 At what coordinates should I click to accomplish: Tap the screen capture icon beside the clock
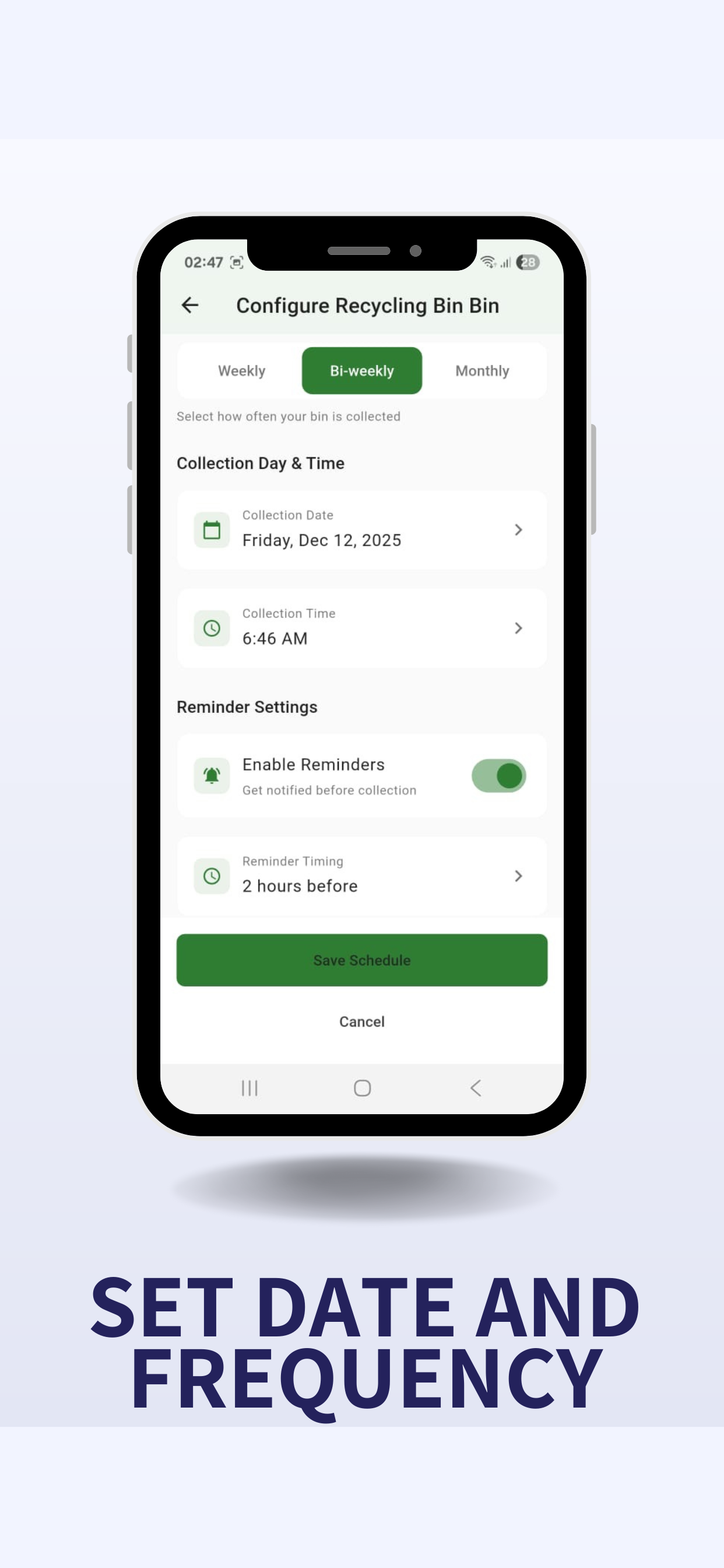[237, 262]
